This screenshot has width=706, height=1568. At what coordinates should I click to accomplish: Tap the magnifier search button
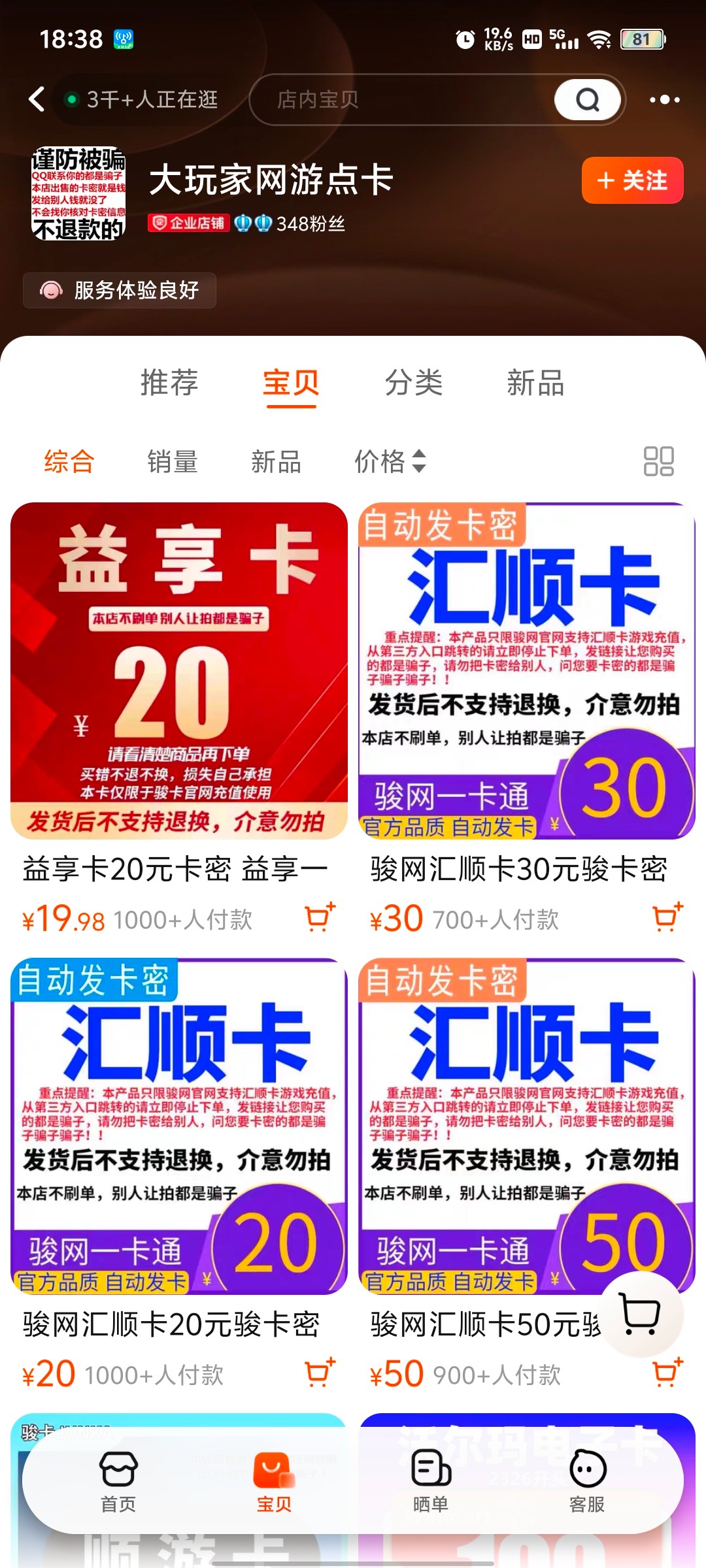[587, 100]
